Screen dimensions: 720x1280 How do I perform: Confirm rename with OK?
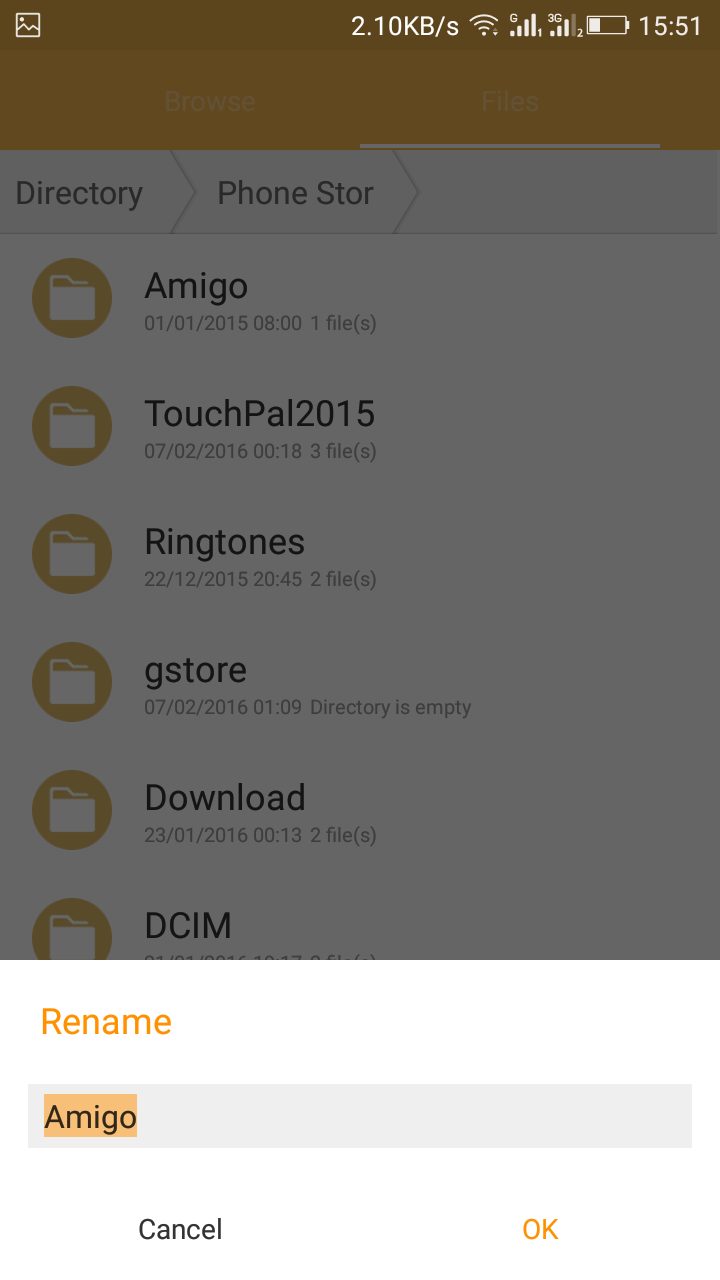click(x=540, y=1229)
